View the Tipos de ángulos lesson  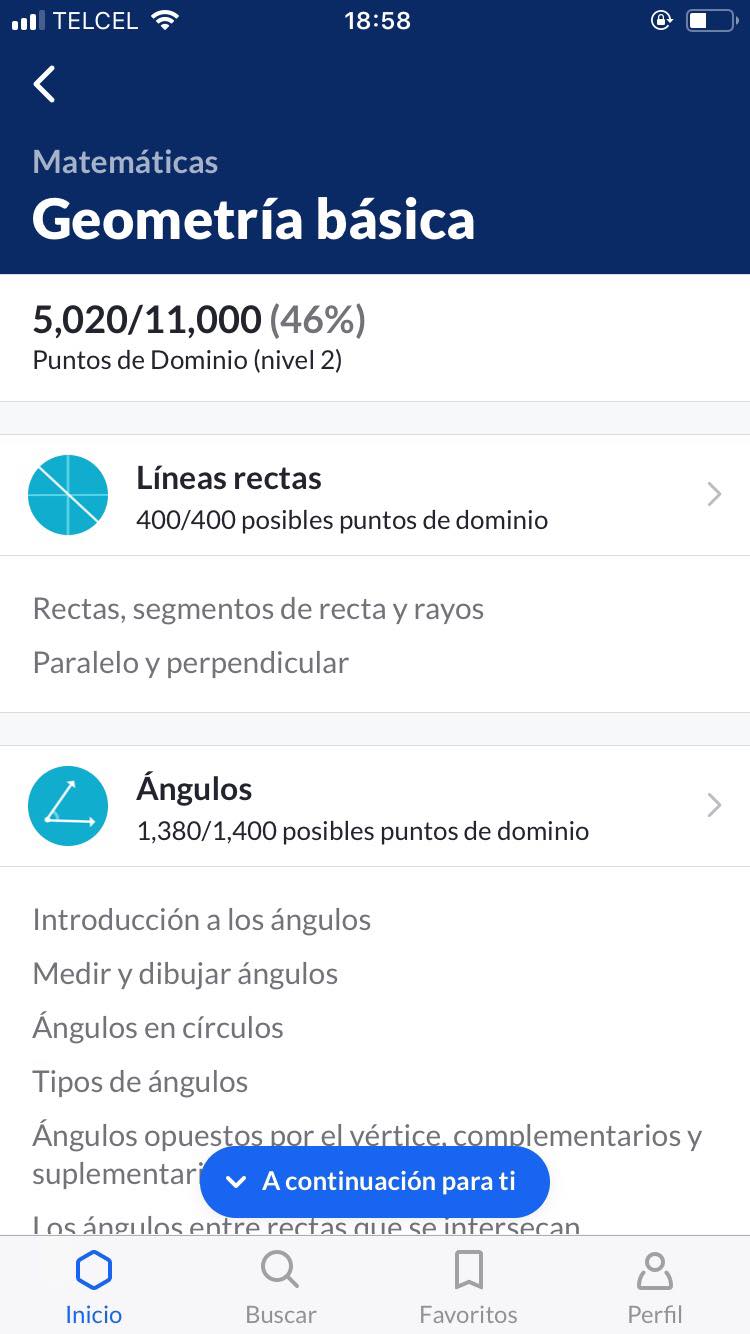(140, 1082)
